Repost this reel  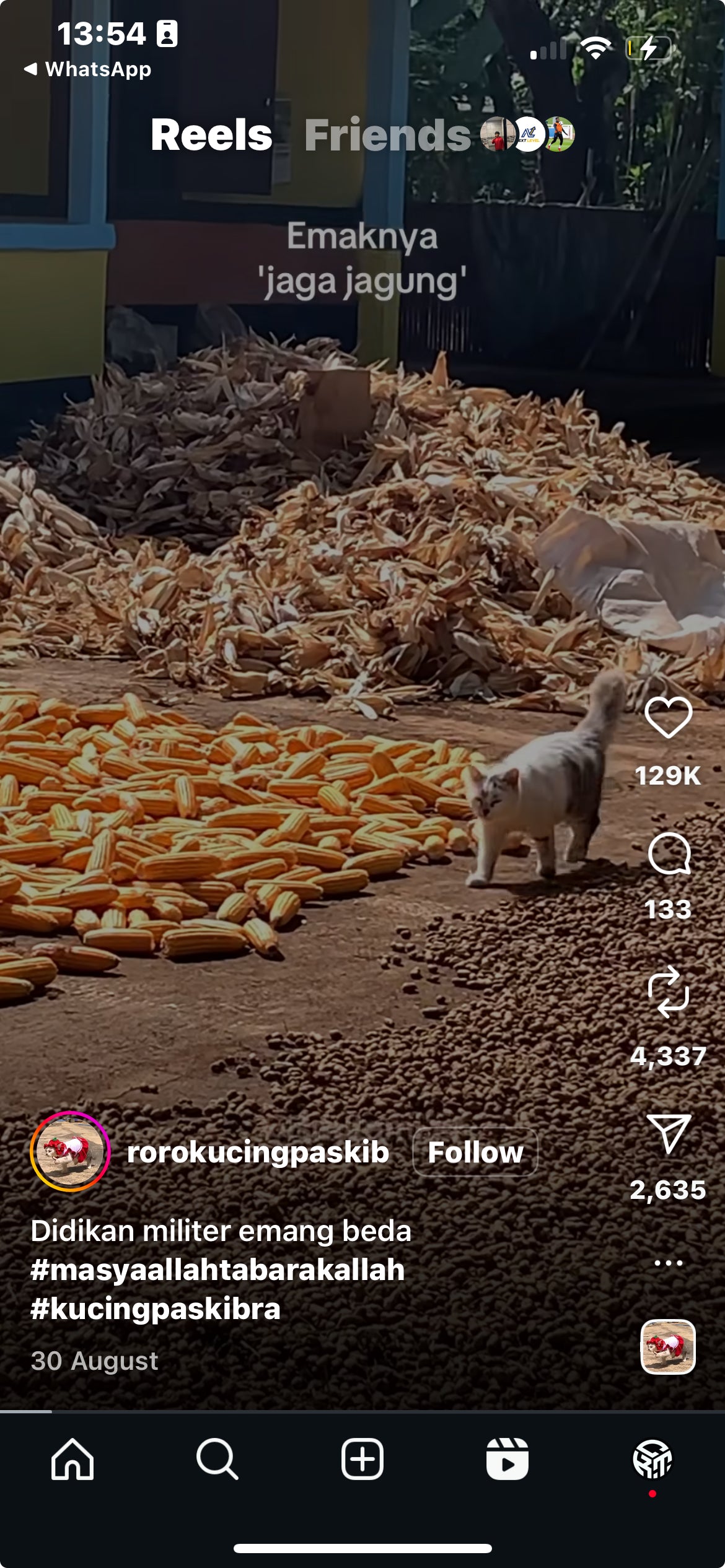pos(668,992)
